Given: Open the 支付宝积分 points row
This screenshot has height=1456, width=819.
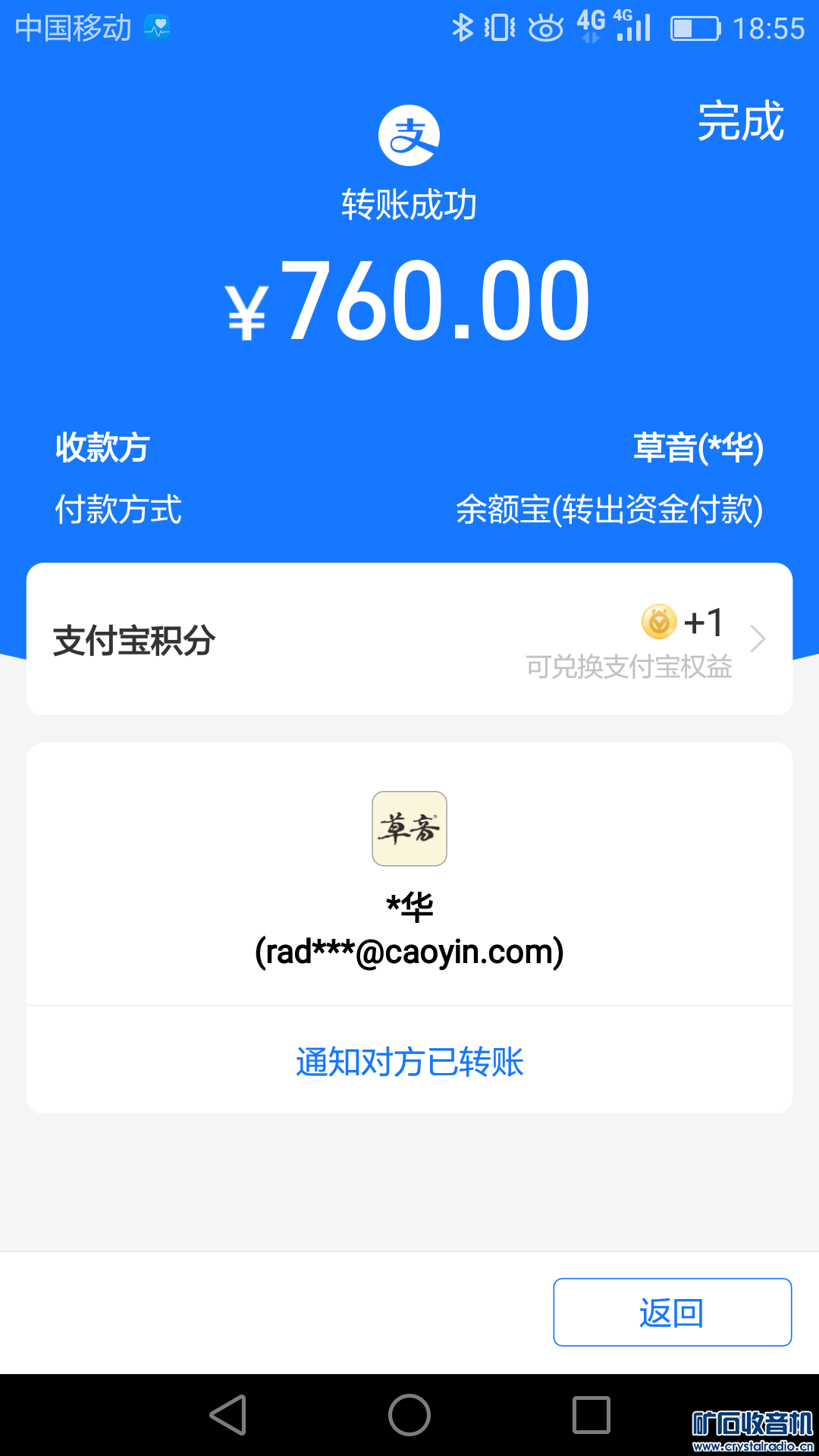Looking at the screenshot, I should [409, 639].
